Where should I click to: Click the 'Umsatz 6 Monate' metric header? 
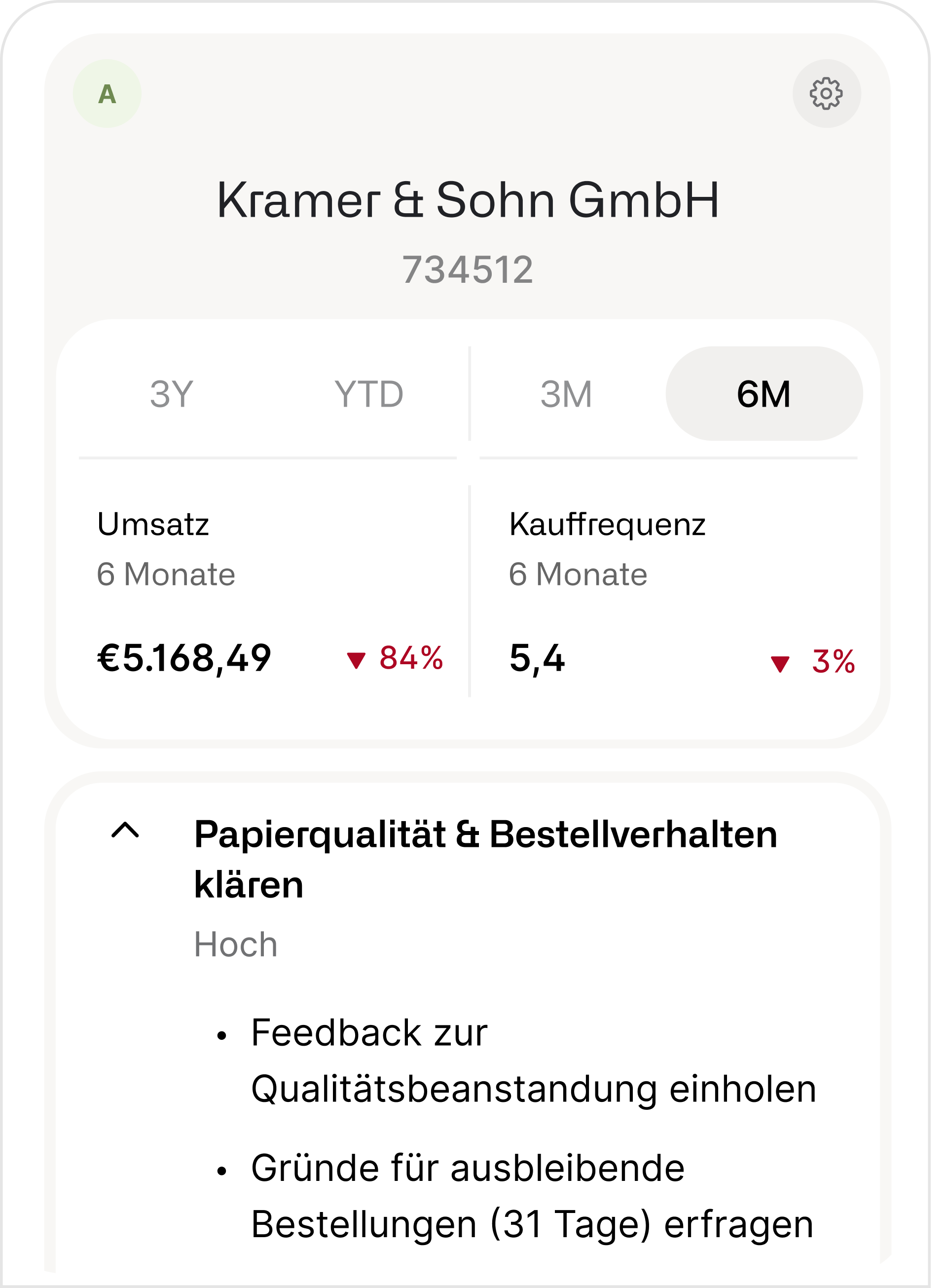(153, 525)
